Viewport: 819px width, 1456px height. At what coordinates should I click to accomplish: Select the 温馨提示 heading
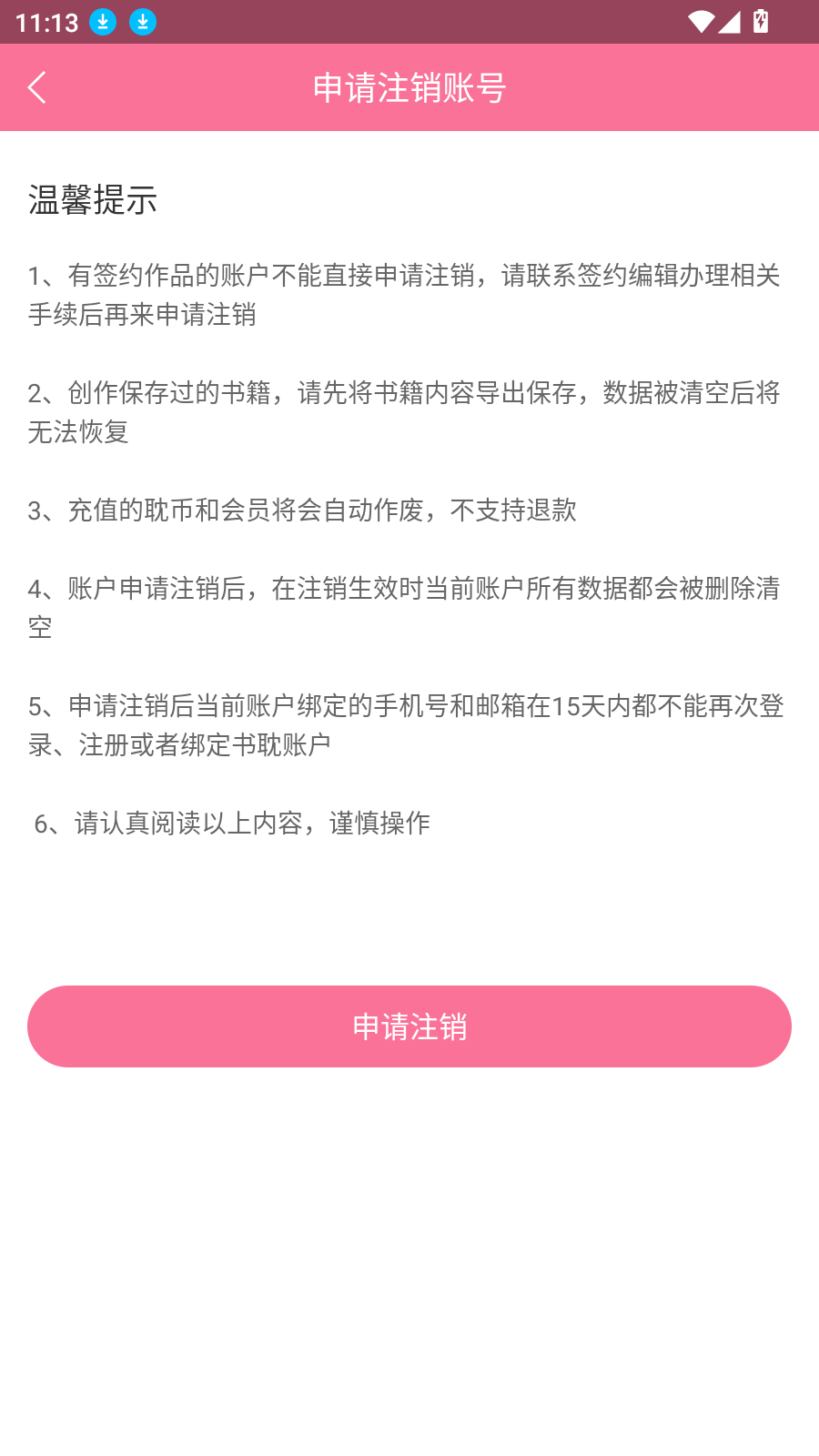91,200
